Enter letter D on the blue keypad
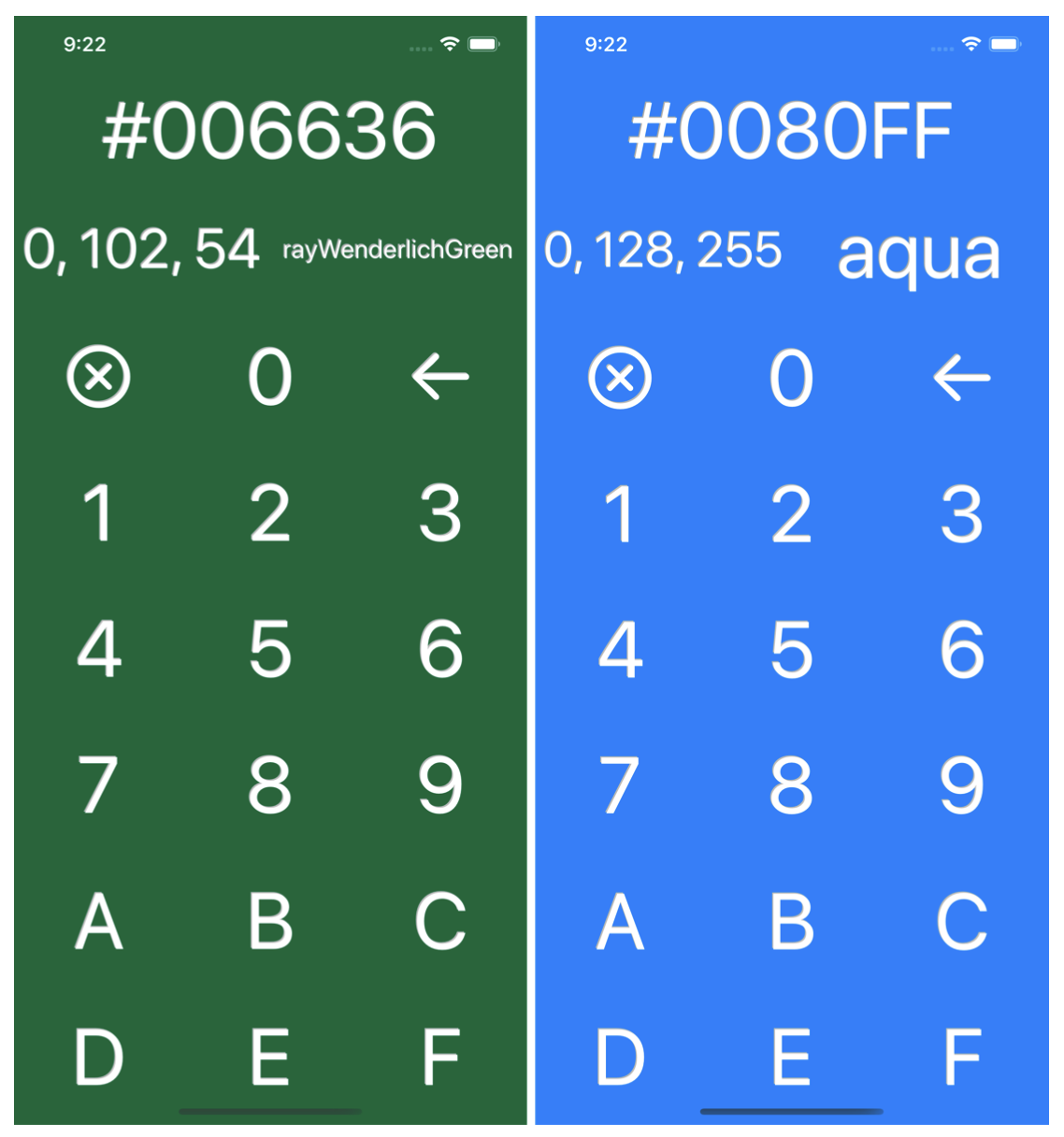This screenshot has height=1137, width=1064. [x=620, y=1058]
